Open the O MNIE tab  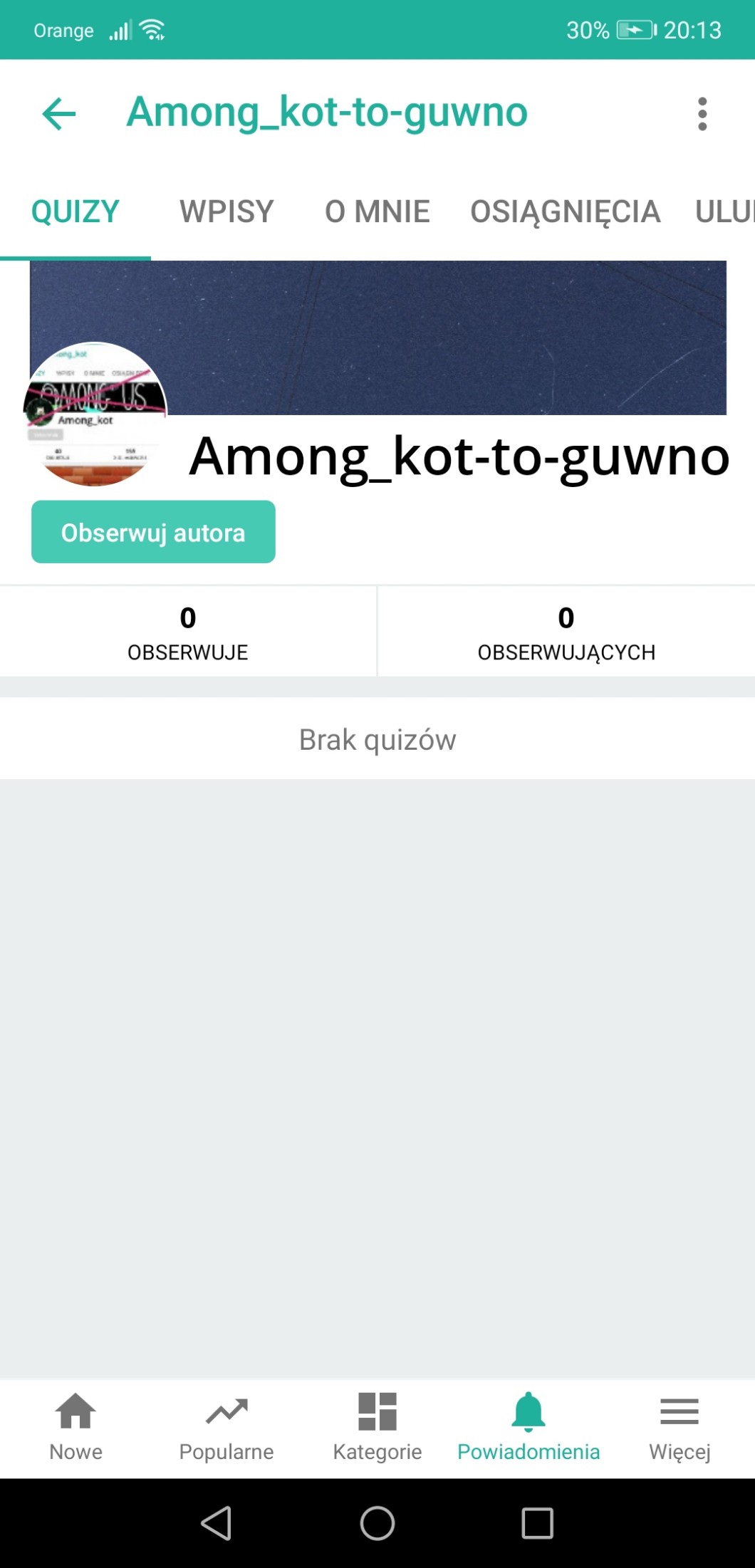pyautogui.click(x=377, y=211)
